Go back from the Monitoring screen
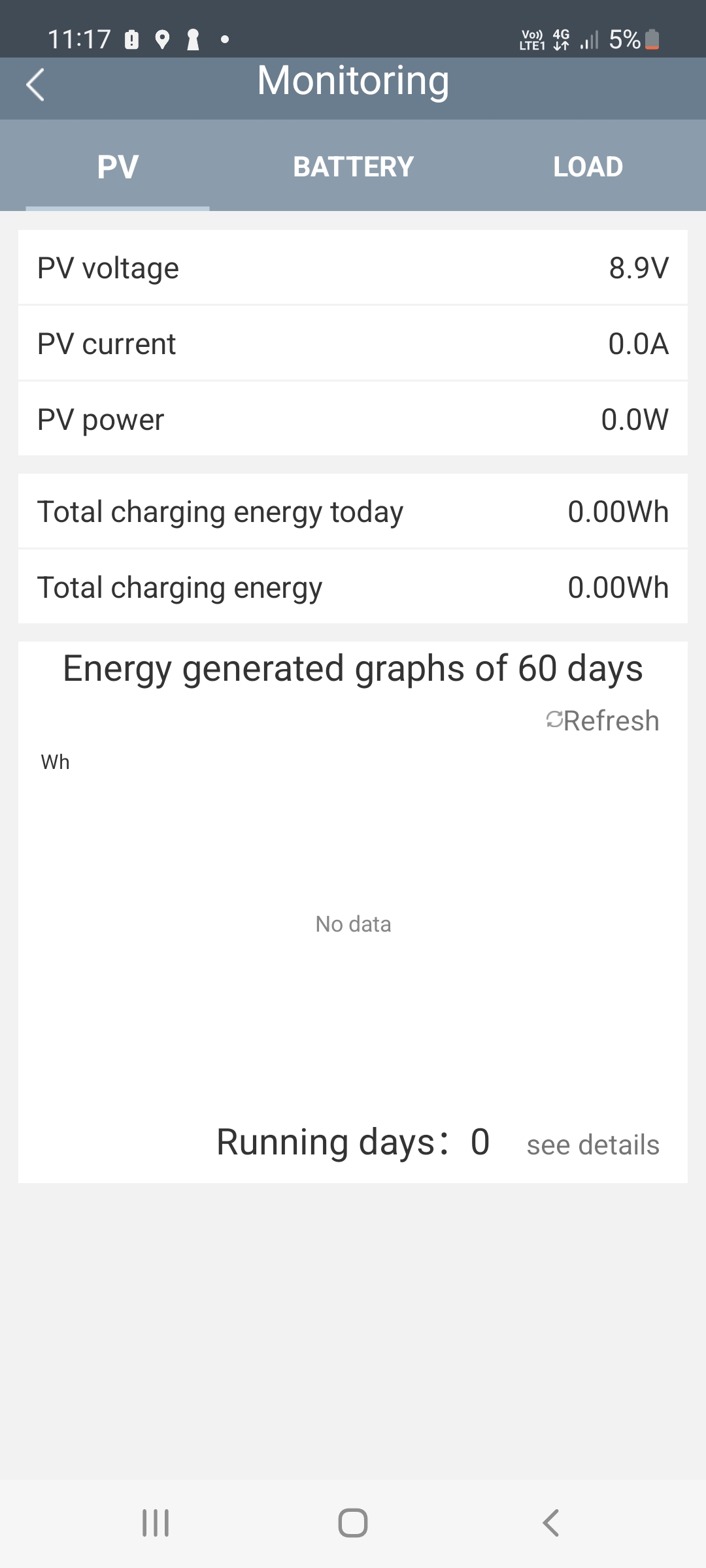 click(35, 85)
